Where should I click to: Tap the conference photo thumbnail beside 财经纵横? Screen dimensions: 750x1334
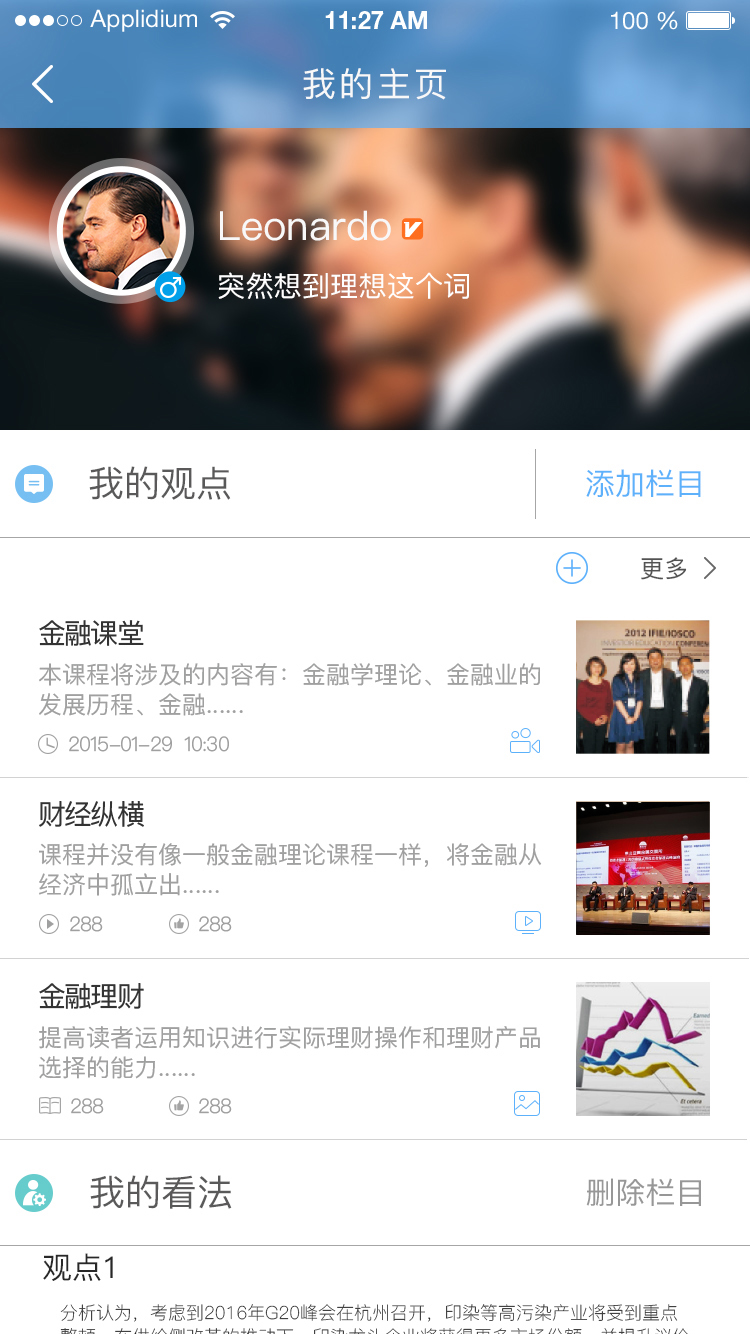(642, 867)
